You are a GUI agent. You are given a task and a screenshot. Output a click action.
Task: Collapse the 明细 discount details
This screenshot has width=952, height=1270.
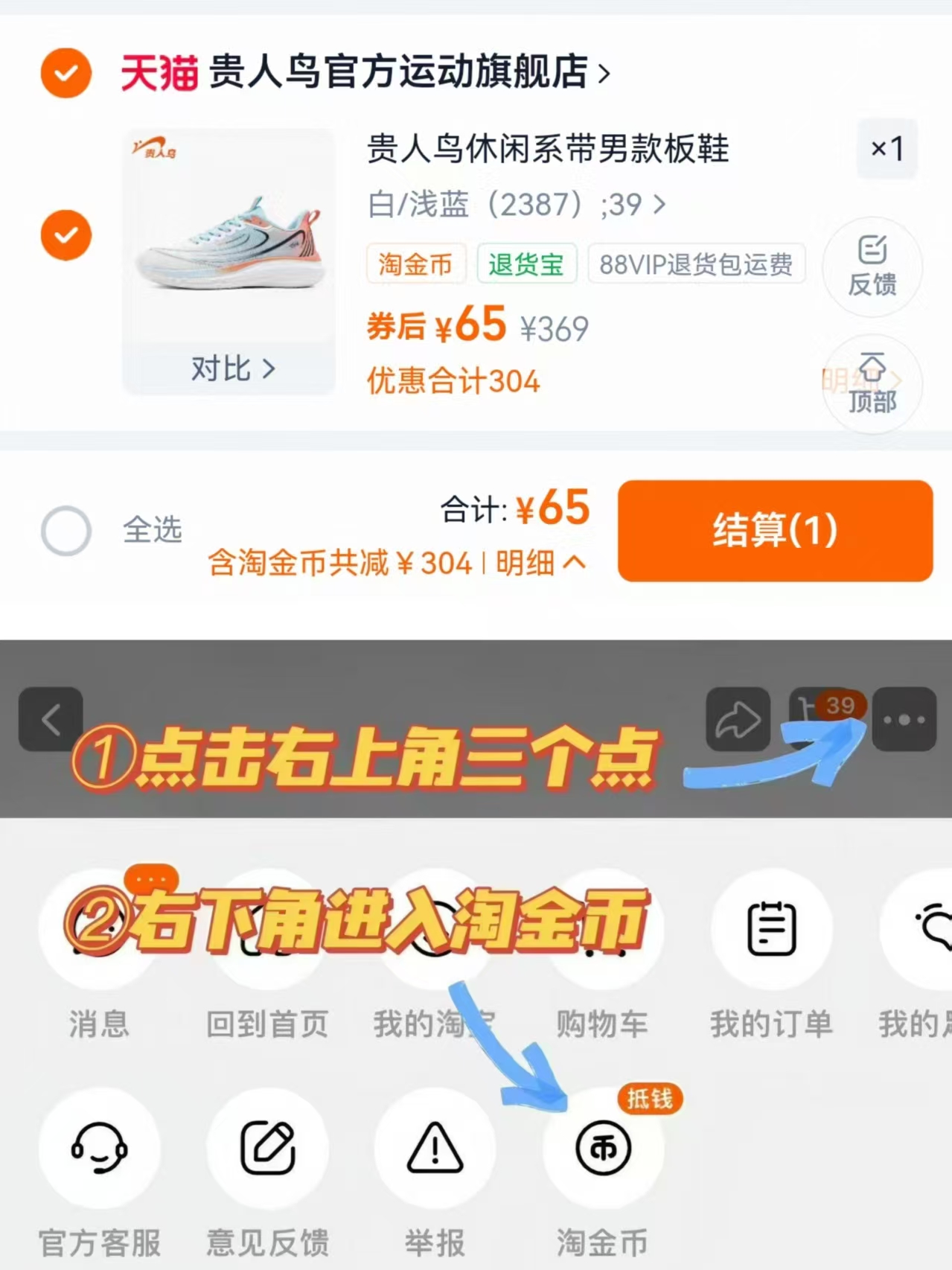(x=537, y=565)
